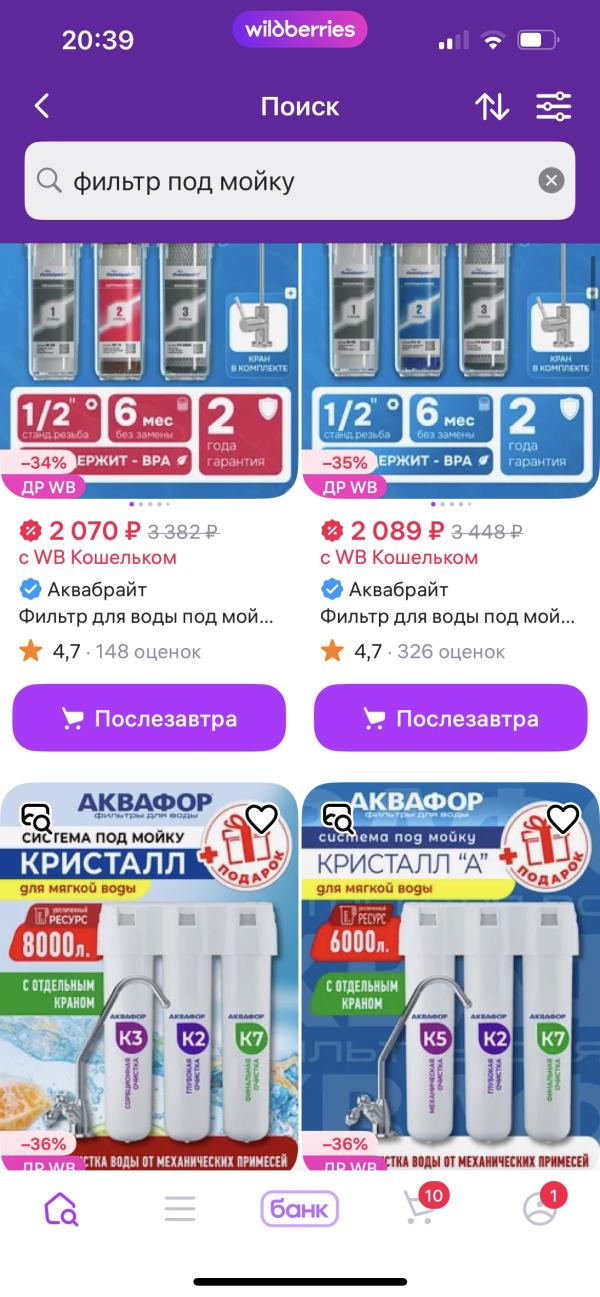This screenshot has height=1297, width=600.
Task: Add the 2 070 ₽ filter to cart
Action: pyautogui.click(x=149, y=718)
